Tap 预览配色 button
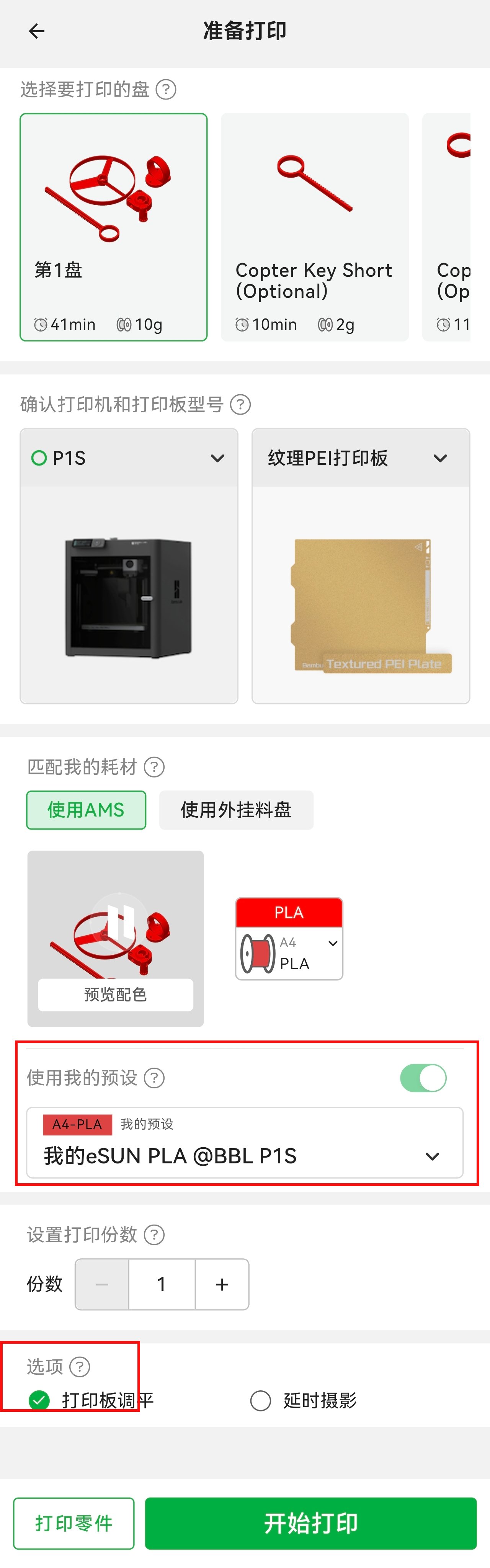Image resolution: width=490 pixels, height=1568 pixels. (x=116, y=995)
